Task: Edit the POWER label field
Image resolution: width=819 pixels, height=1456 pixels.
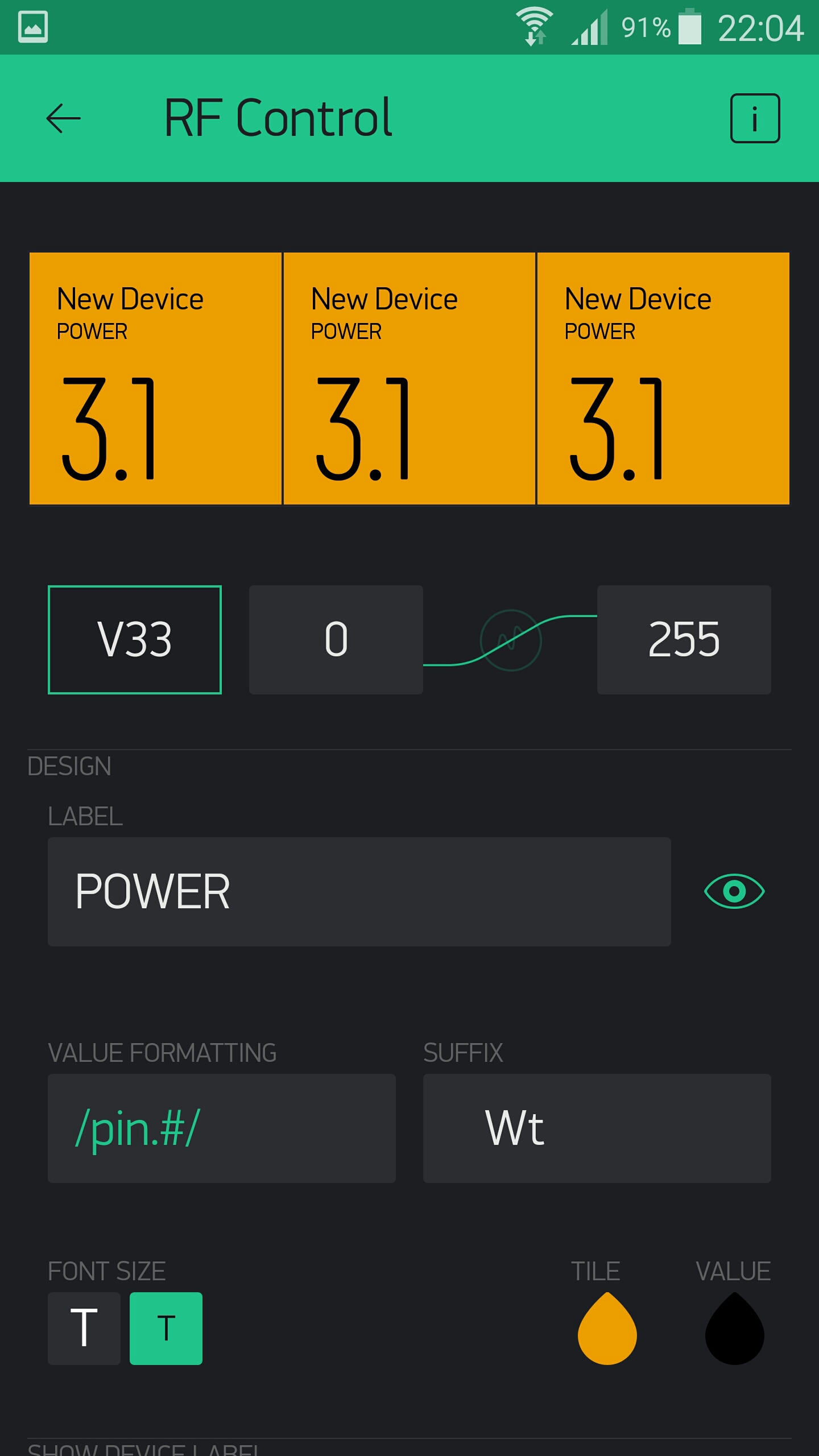Action: [x=359, y=892]
